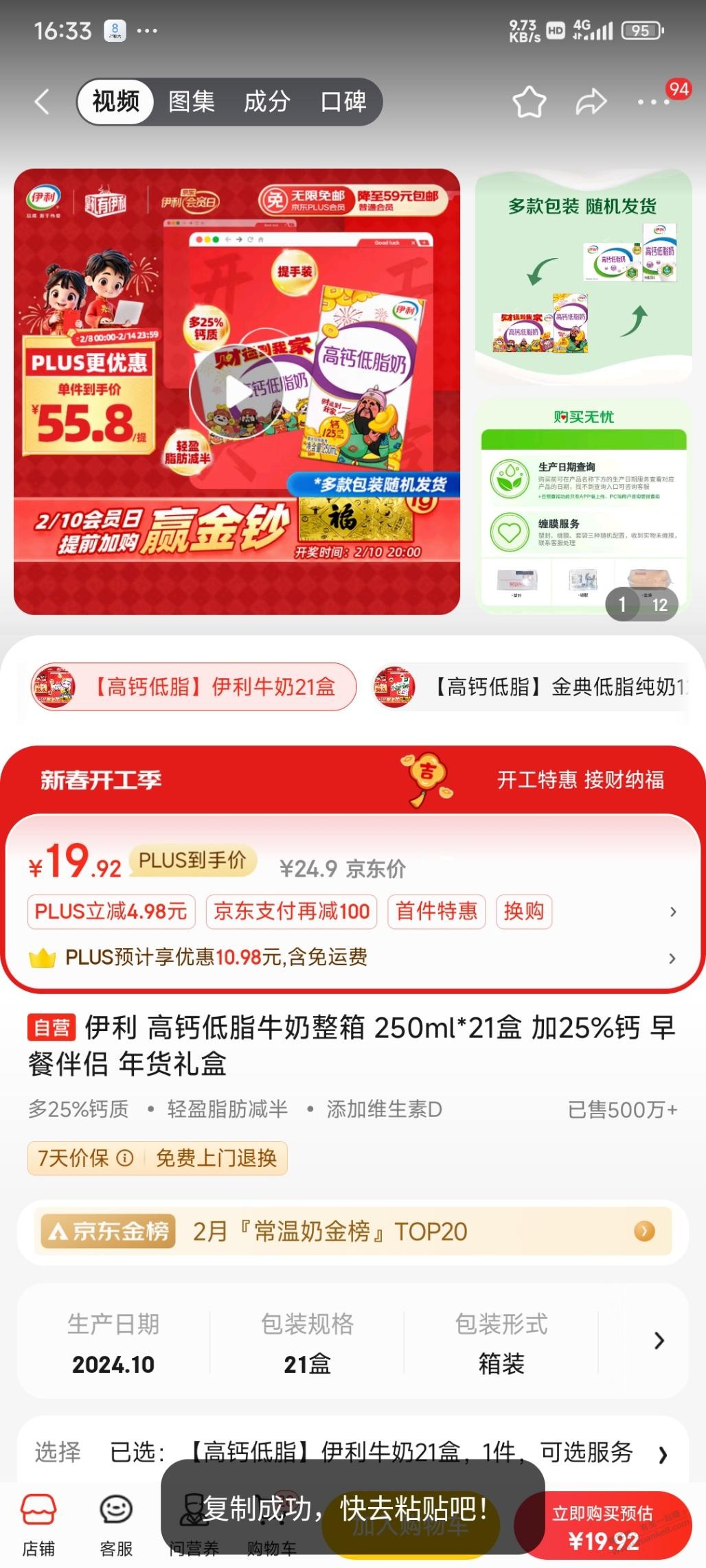The width and height of the screenshot is (706, 1568).
Task: Open the 7天价保 免费上门退换 info
Action: pyautogui.click(x=157, y=1158)
